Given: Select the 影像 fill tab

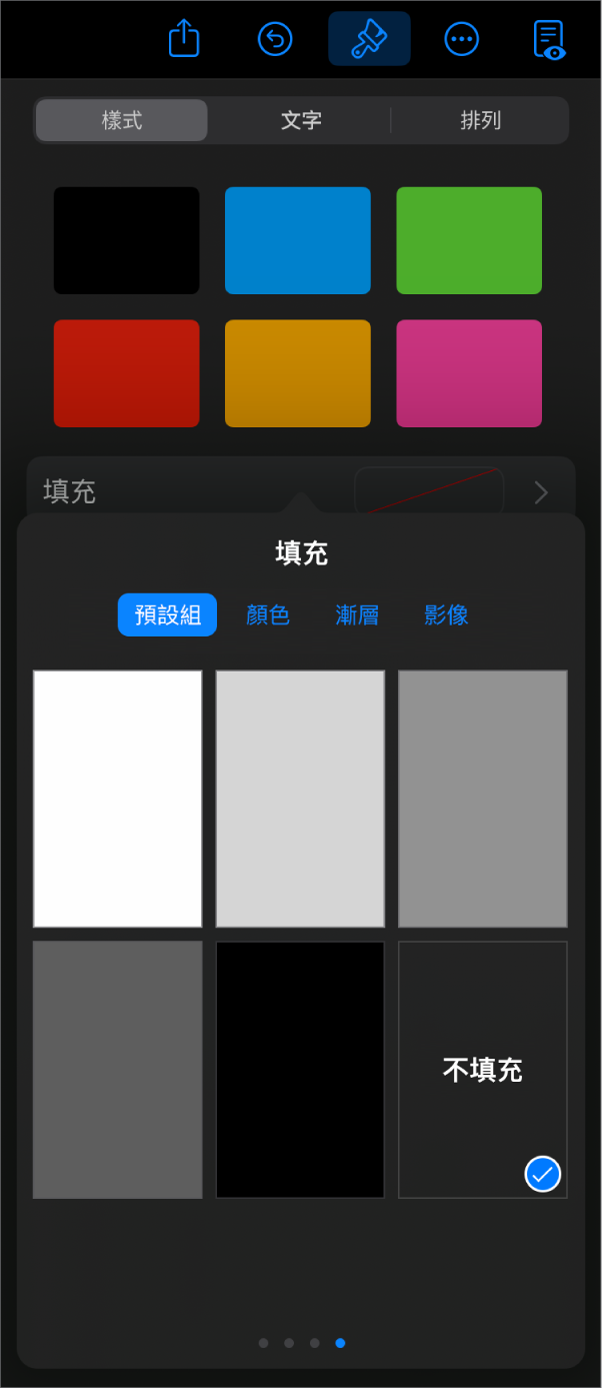Looking at the screenshot, I should [x=446, y=615].
